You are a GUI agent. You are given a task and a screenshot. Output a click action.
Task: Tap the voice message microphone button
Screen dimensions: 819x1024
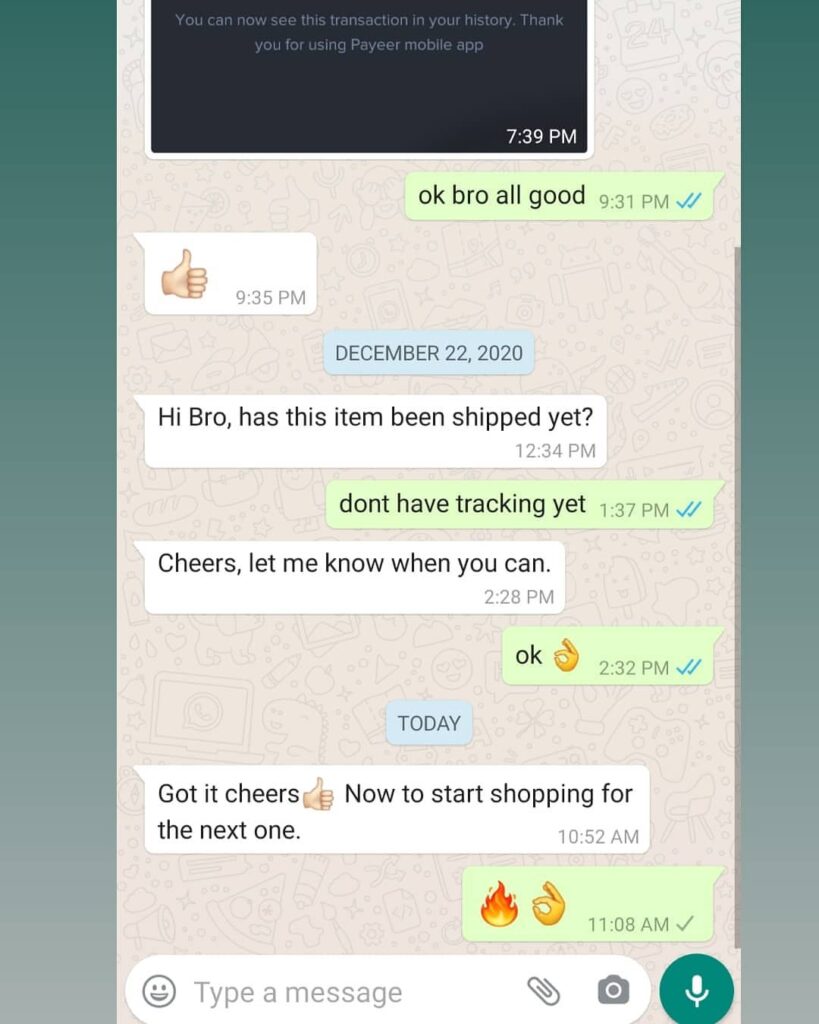tap(697, 990)
